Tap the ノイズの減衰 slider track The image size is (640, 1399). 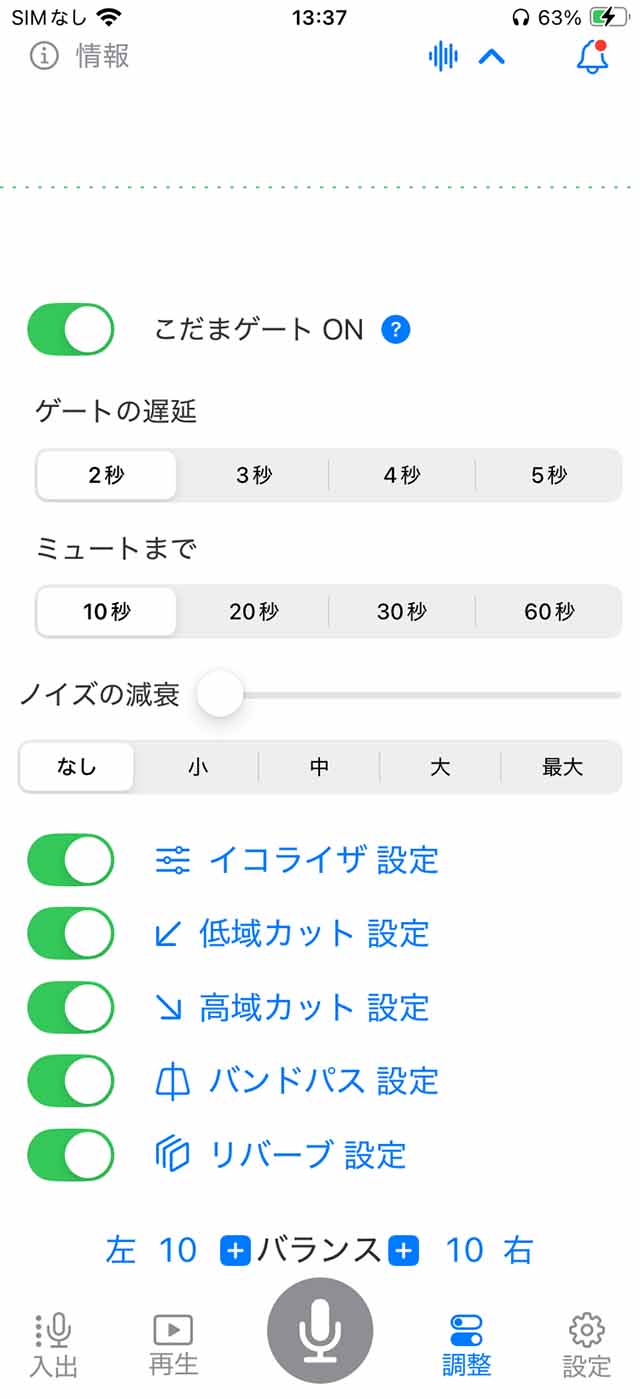410,694
